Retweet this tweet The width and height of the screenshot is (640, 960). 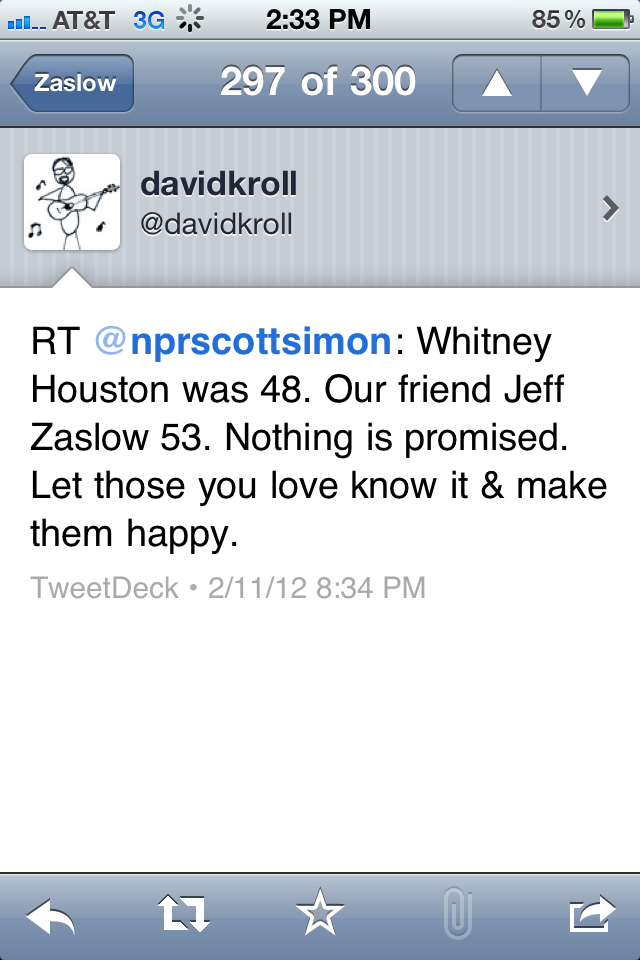tap(185, 915)
